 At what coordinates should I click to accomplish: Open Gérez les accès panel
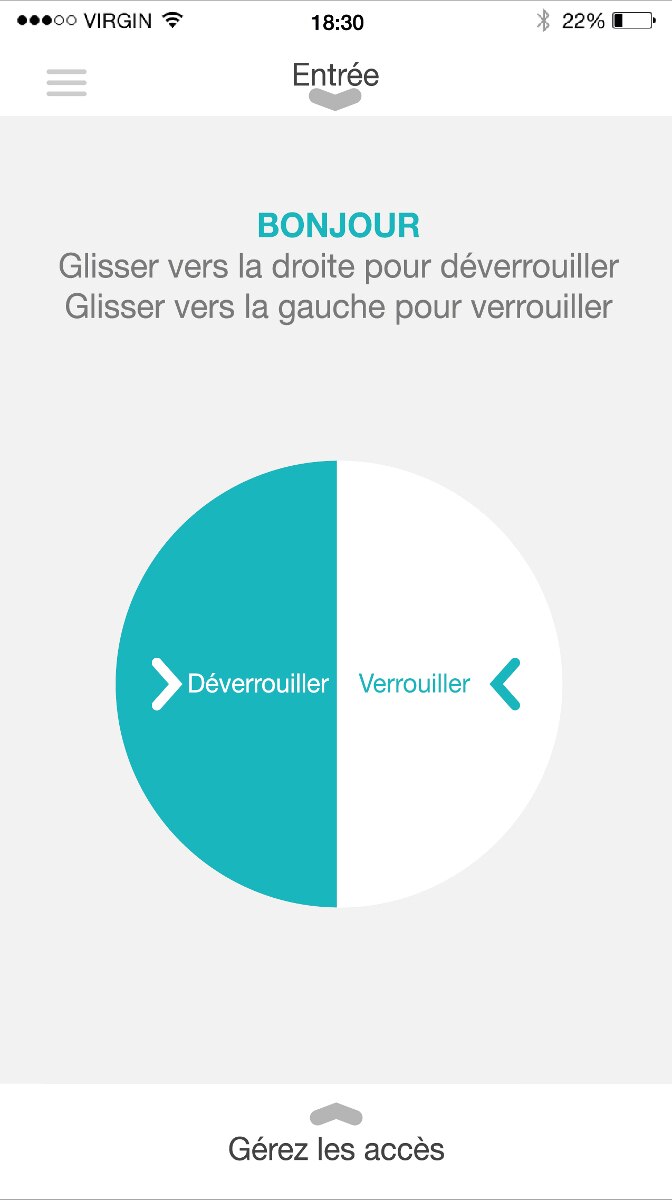pos(336,1140)
